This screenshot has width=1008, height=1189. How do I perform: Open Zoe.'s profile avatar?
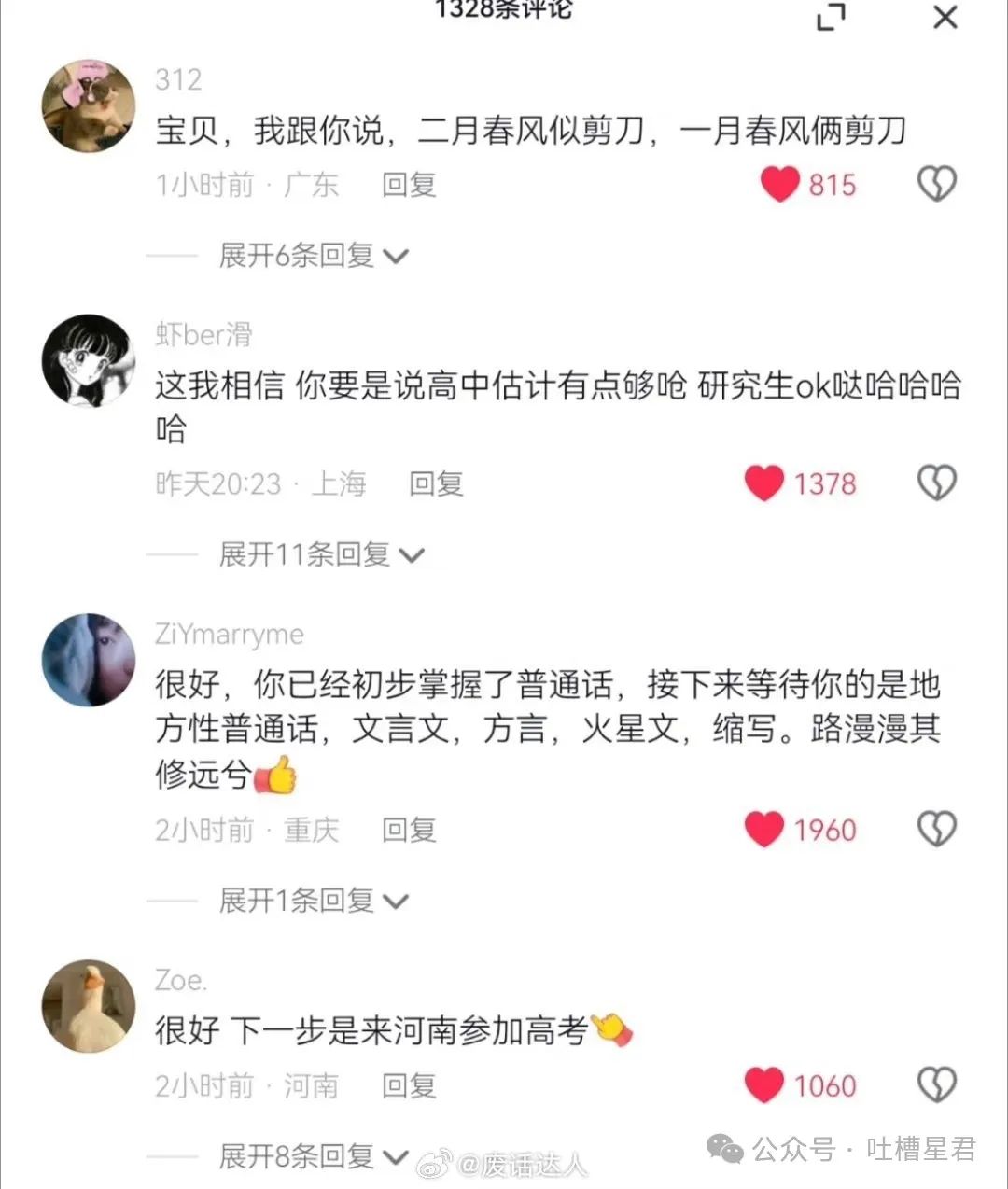[x=89, y=1006]
